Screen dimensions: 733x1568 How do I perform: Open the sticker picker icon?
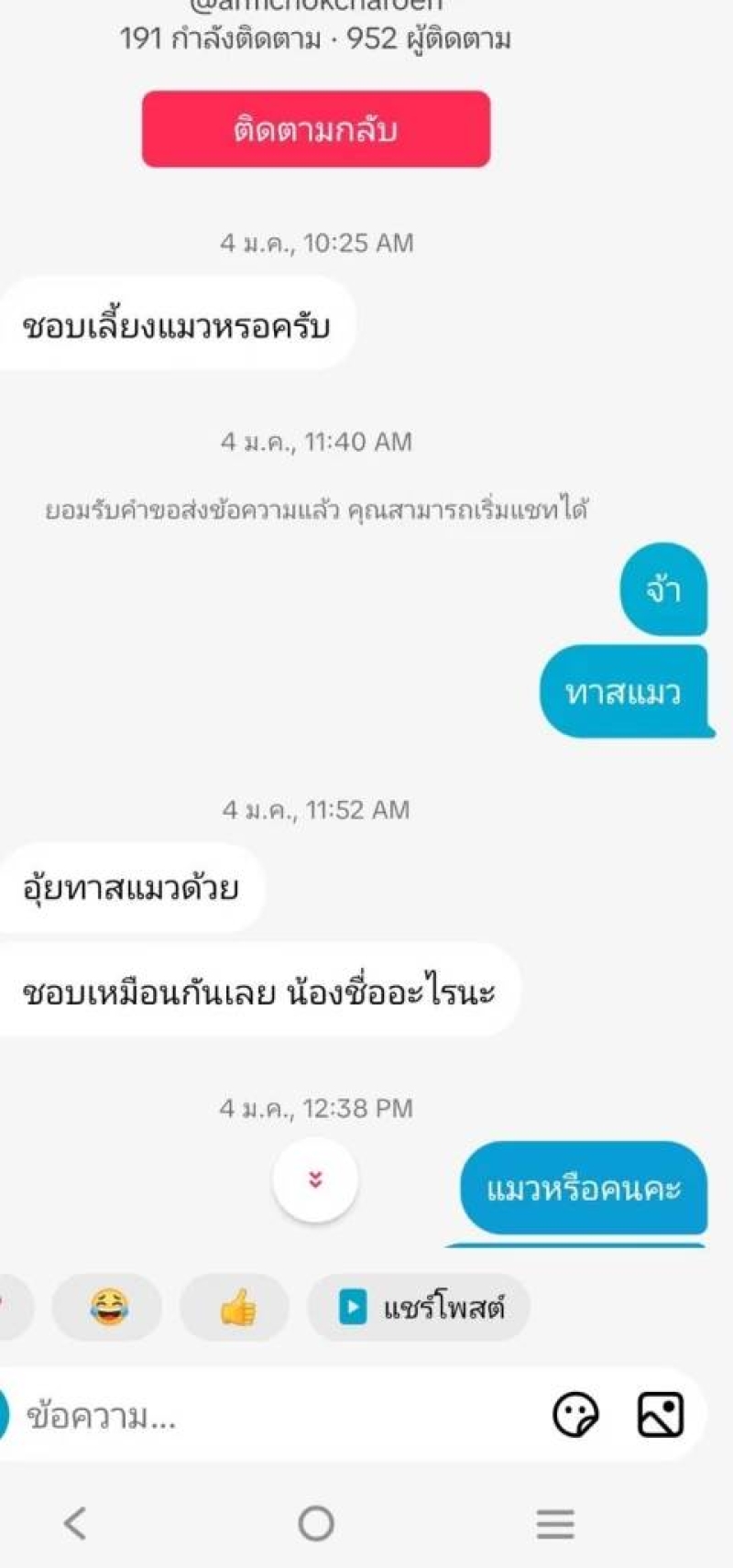[x=575, y=1414]
